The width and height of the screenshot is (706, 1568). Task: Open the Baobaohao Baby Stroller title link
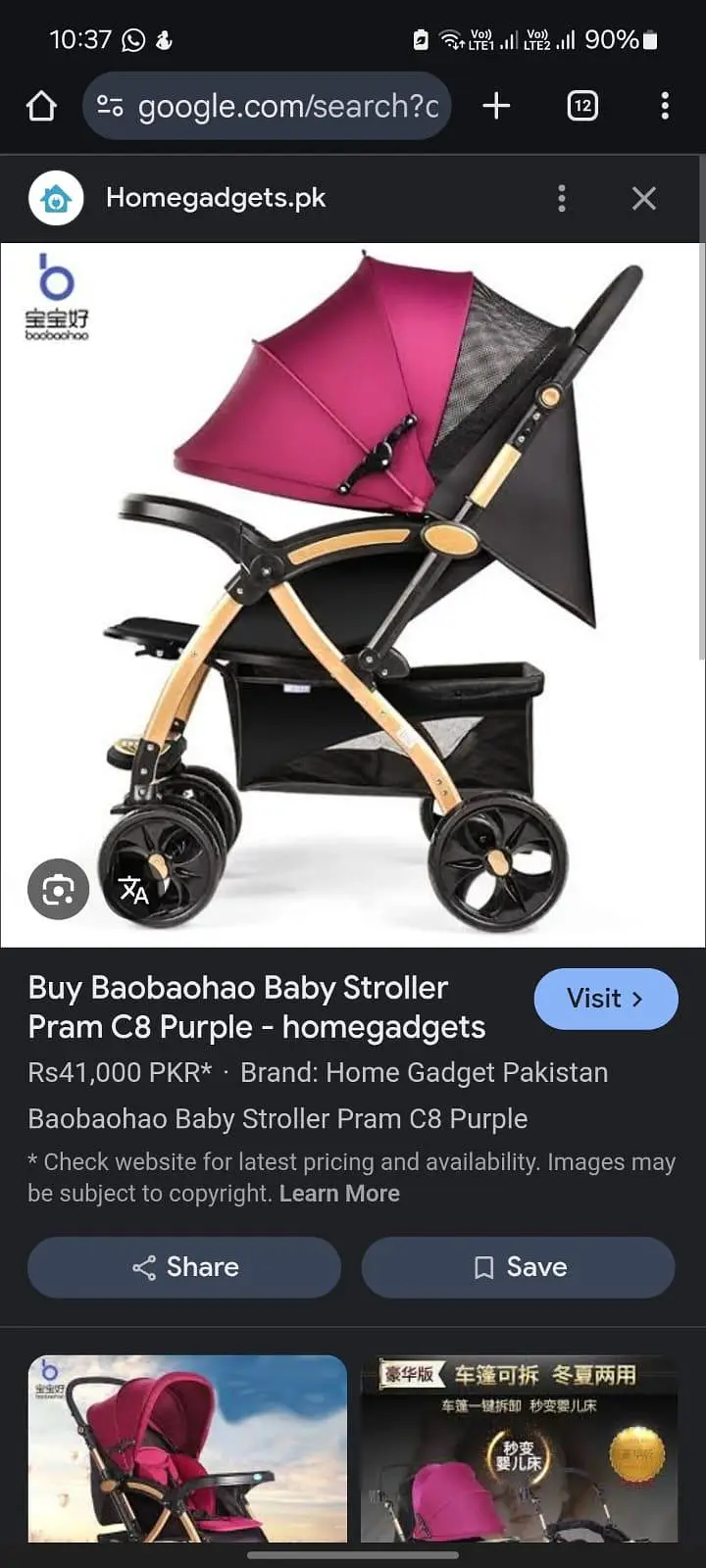(256, 1007)
